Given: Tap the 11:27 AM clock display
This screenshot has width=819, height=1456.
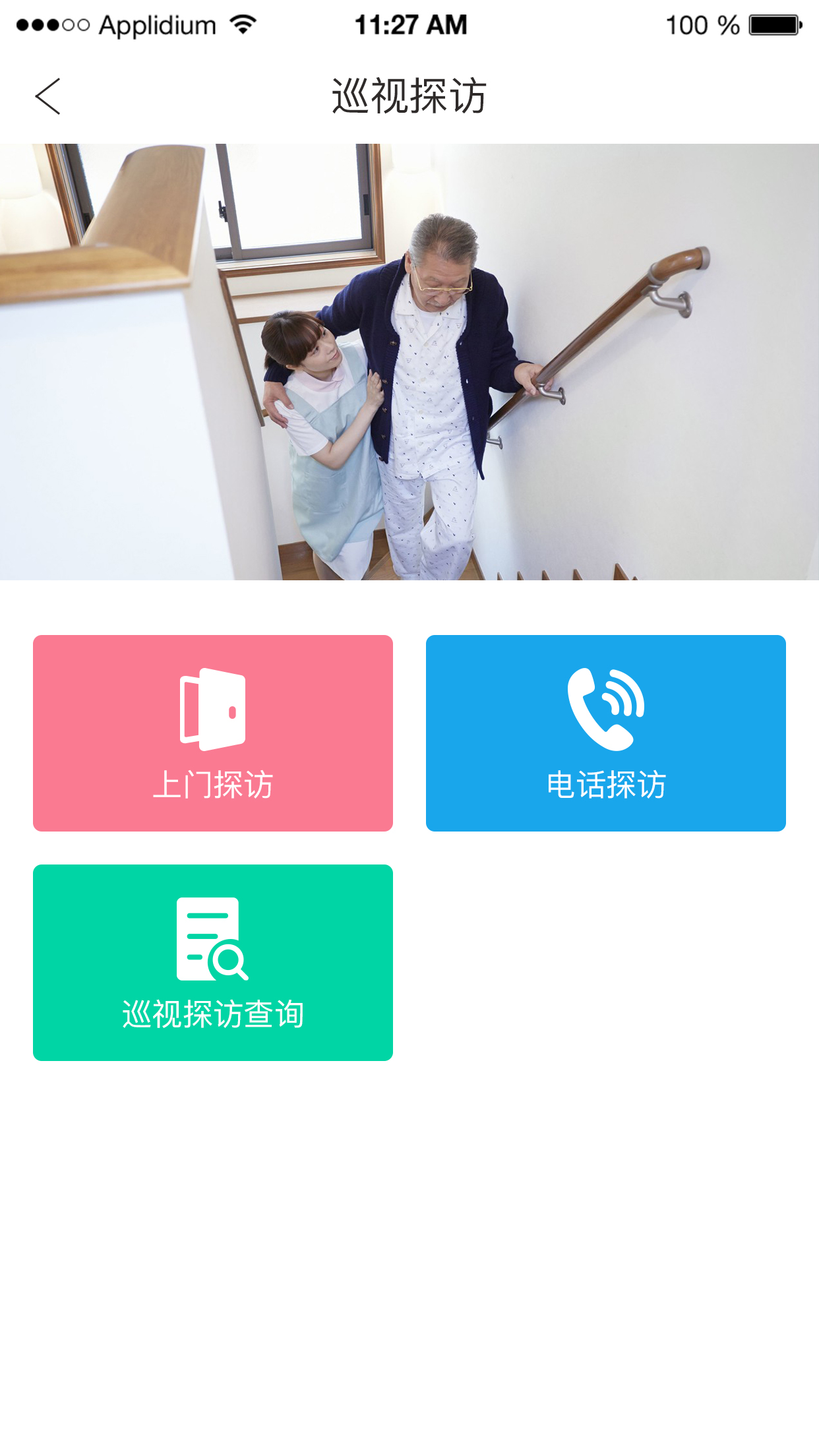Looking at the screenshot, I should tap(409, 23).
